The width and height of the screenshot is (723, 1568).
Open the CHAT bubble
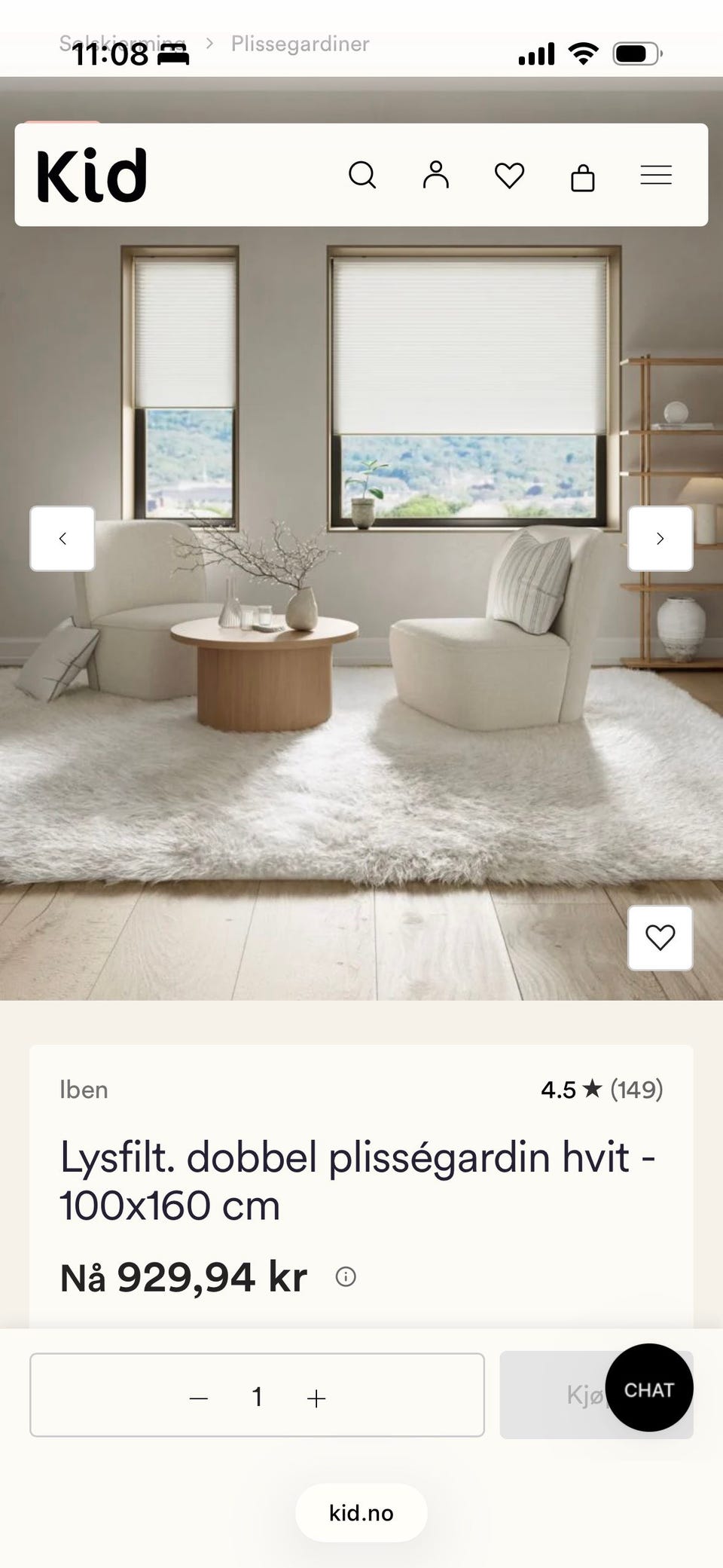pos(649,1387)
